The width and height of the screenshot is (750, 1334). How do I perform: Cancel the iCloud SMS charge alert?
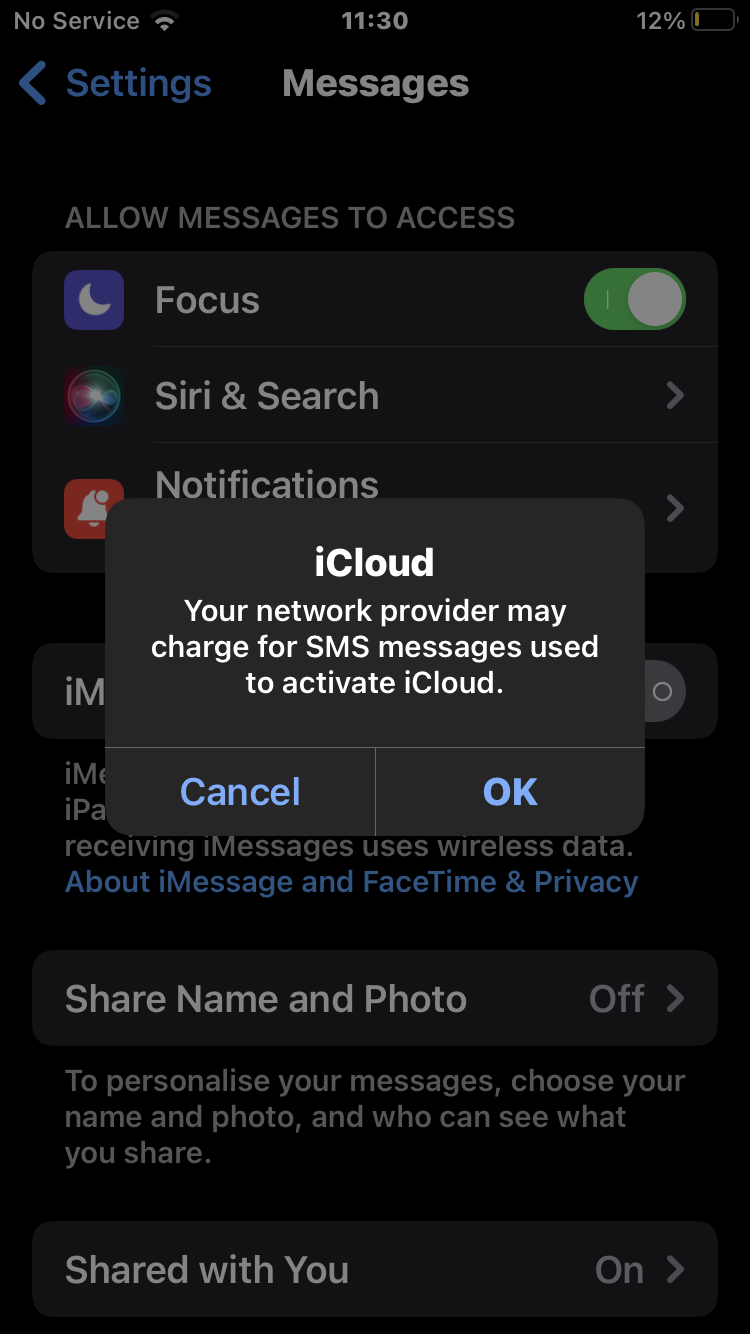tap(240, 792)
